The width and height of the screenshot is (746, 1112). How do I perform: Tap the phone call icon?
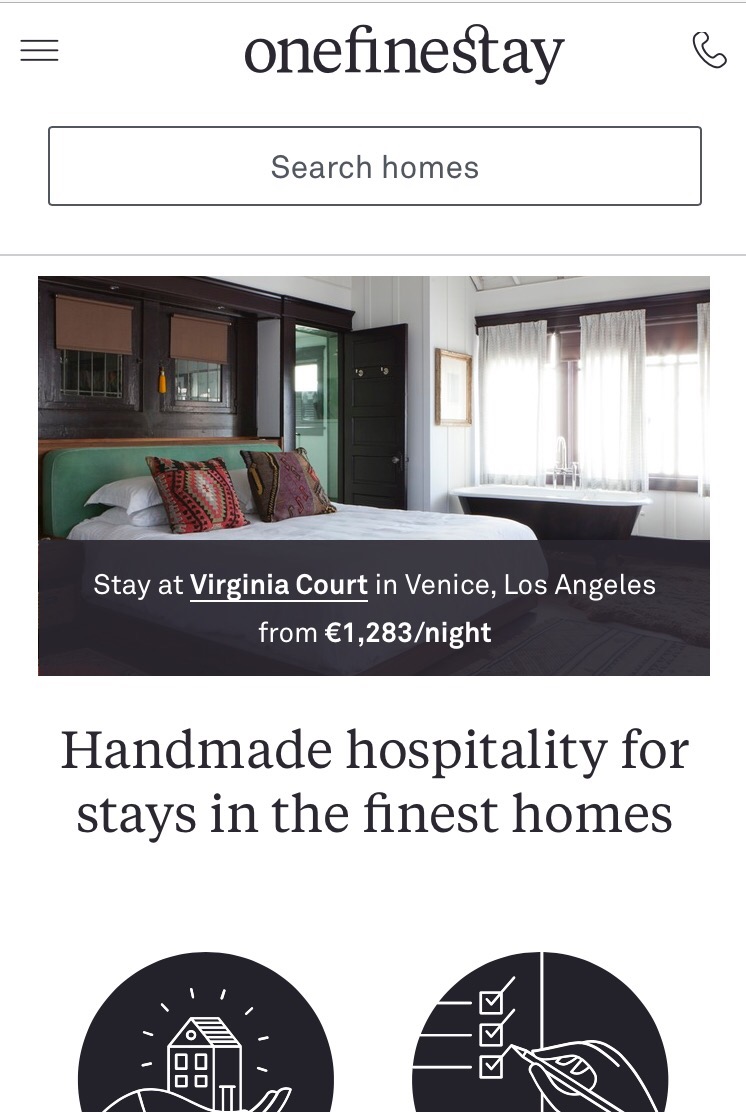(709, 50)
